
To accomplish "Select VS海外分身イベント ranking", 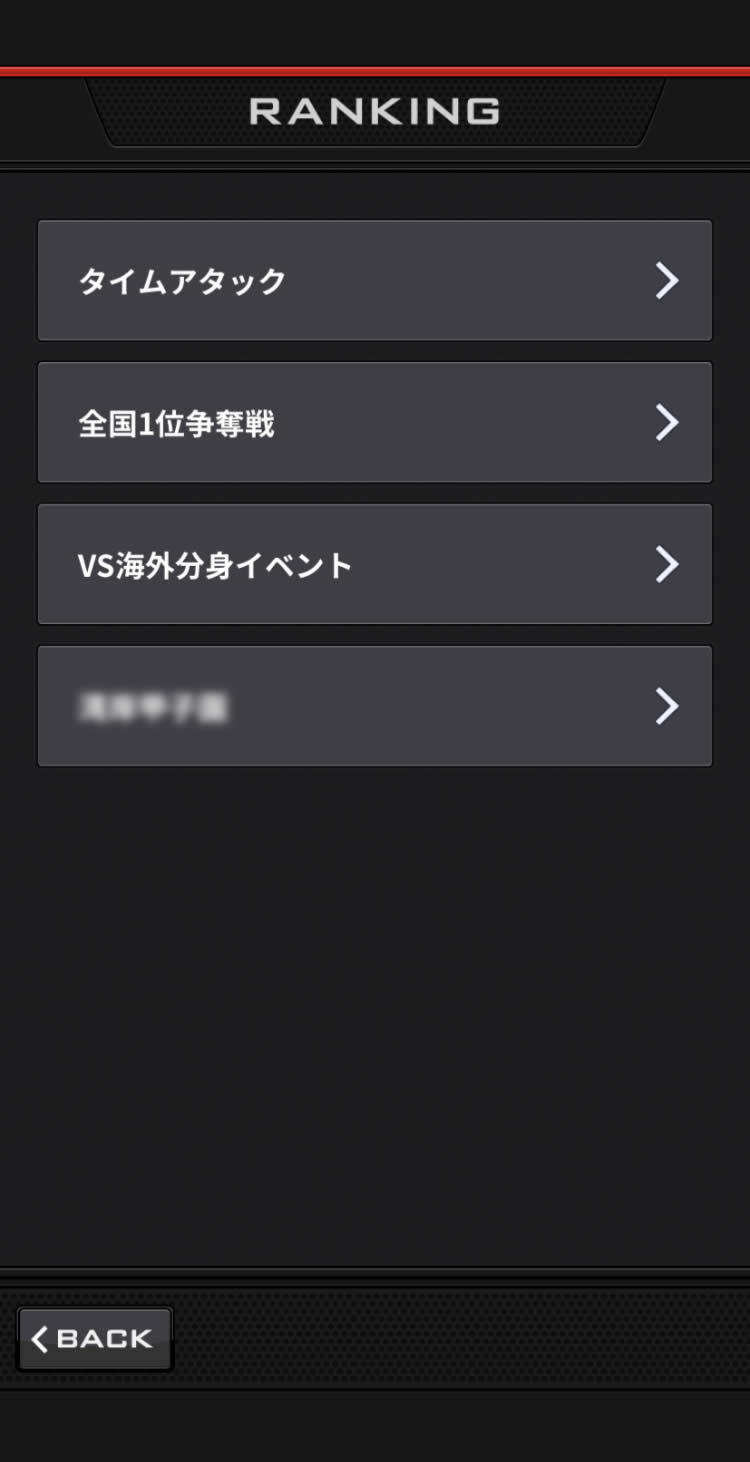I will [374, 565].
